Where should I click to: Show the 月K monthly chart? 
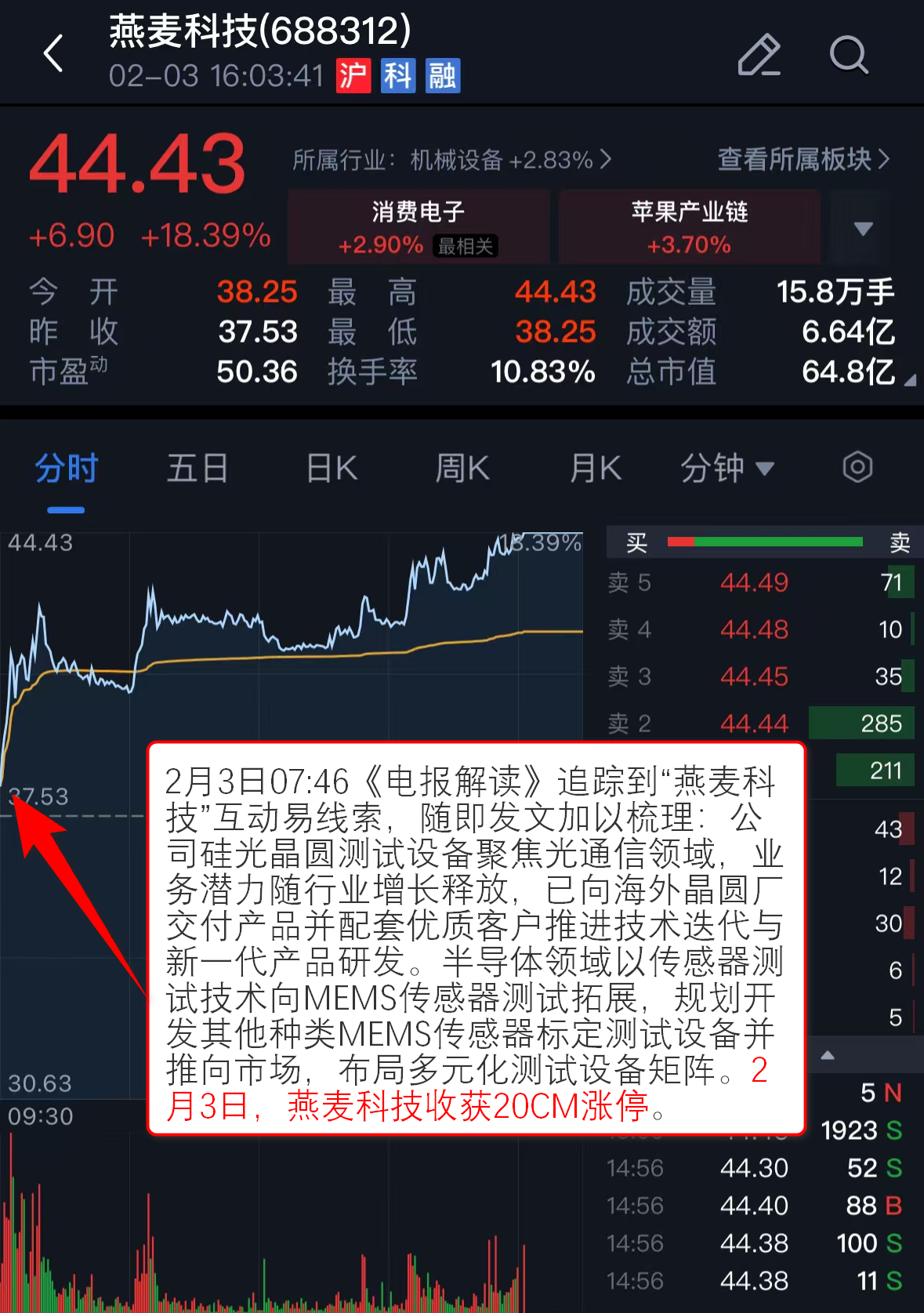click(596, 469)
